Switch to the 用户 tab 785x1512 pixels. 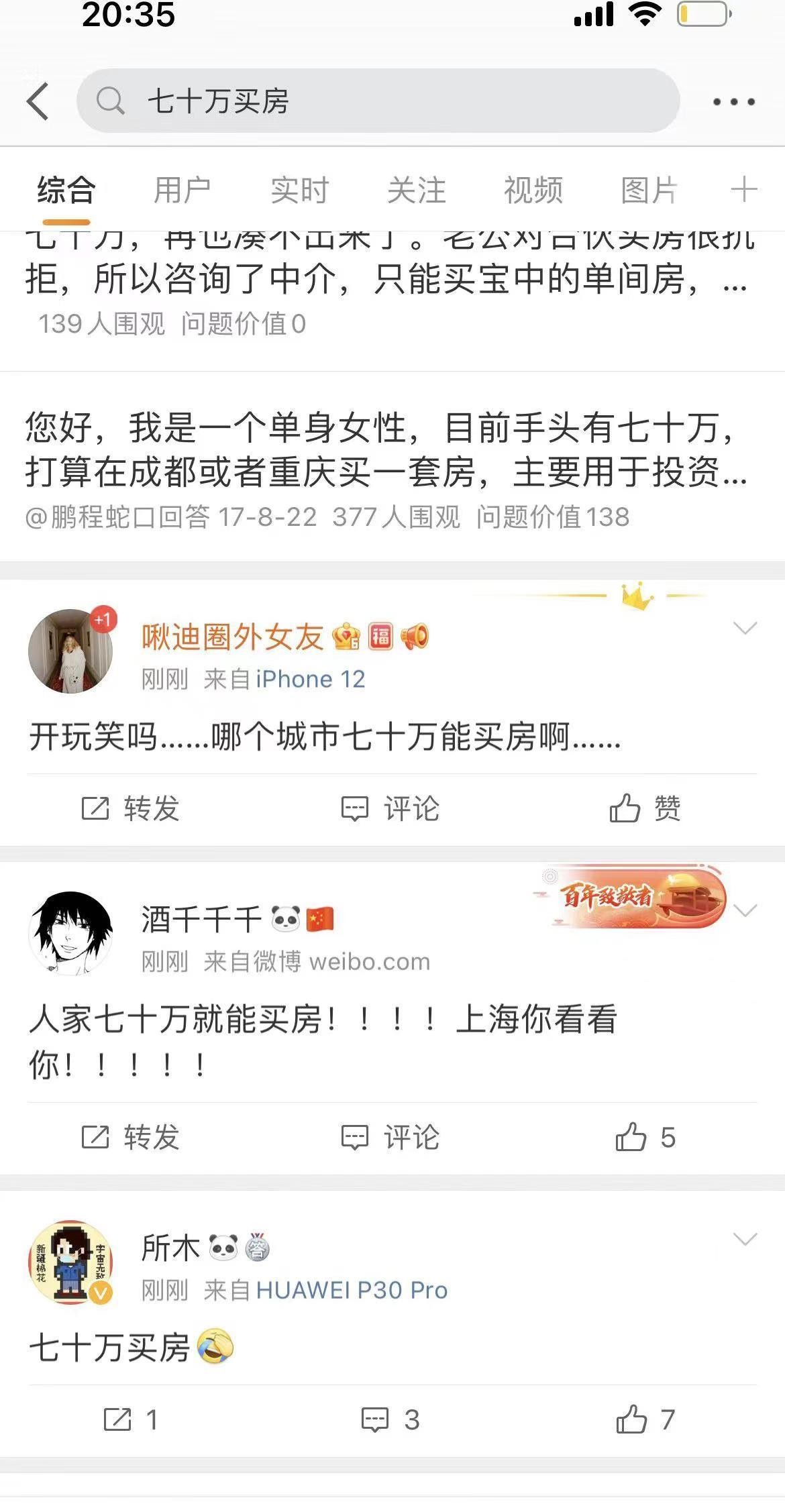[182, 190]
